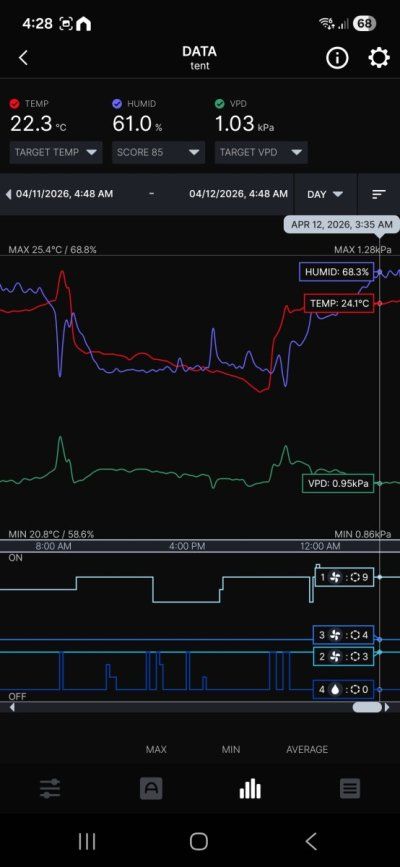Viewport: 400px width, 867px height.
Task: Open system recent apps
Action: click(87, 842)
